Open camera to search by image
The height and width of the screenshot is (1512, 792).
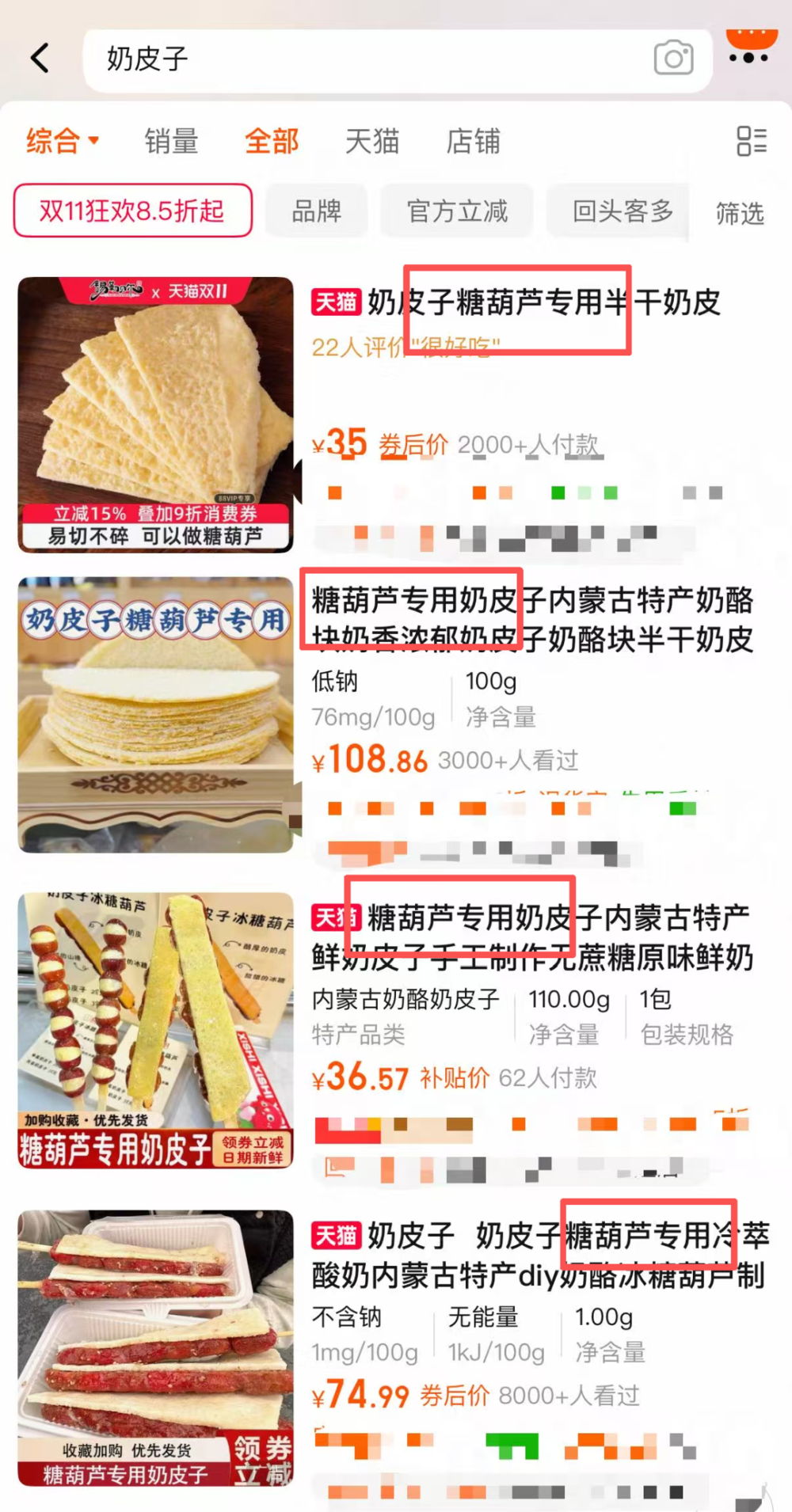point(673,59)
